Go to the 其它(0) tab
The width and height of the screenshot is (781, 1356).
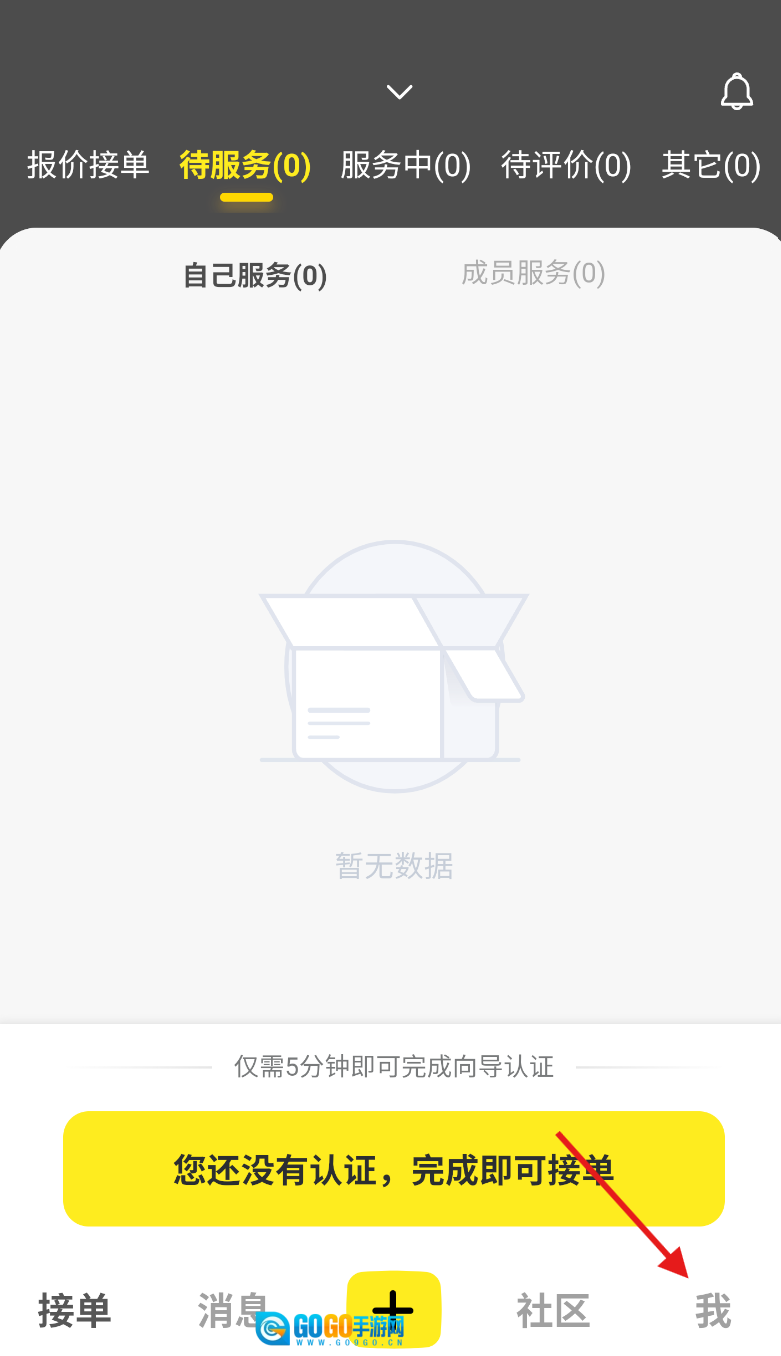711,165
